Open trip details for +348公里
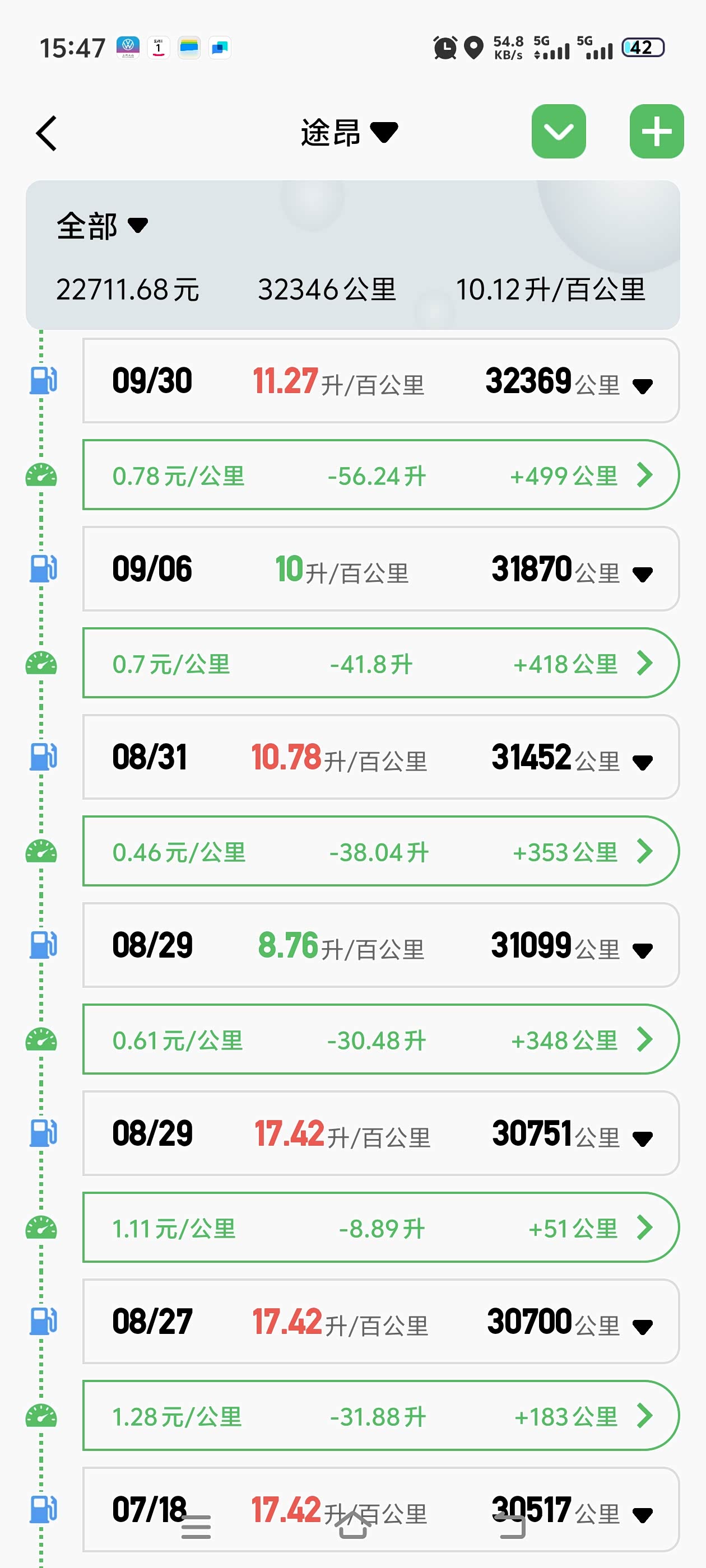 [x=644, y=1039]
